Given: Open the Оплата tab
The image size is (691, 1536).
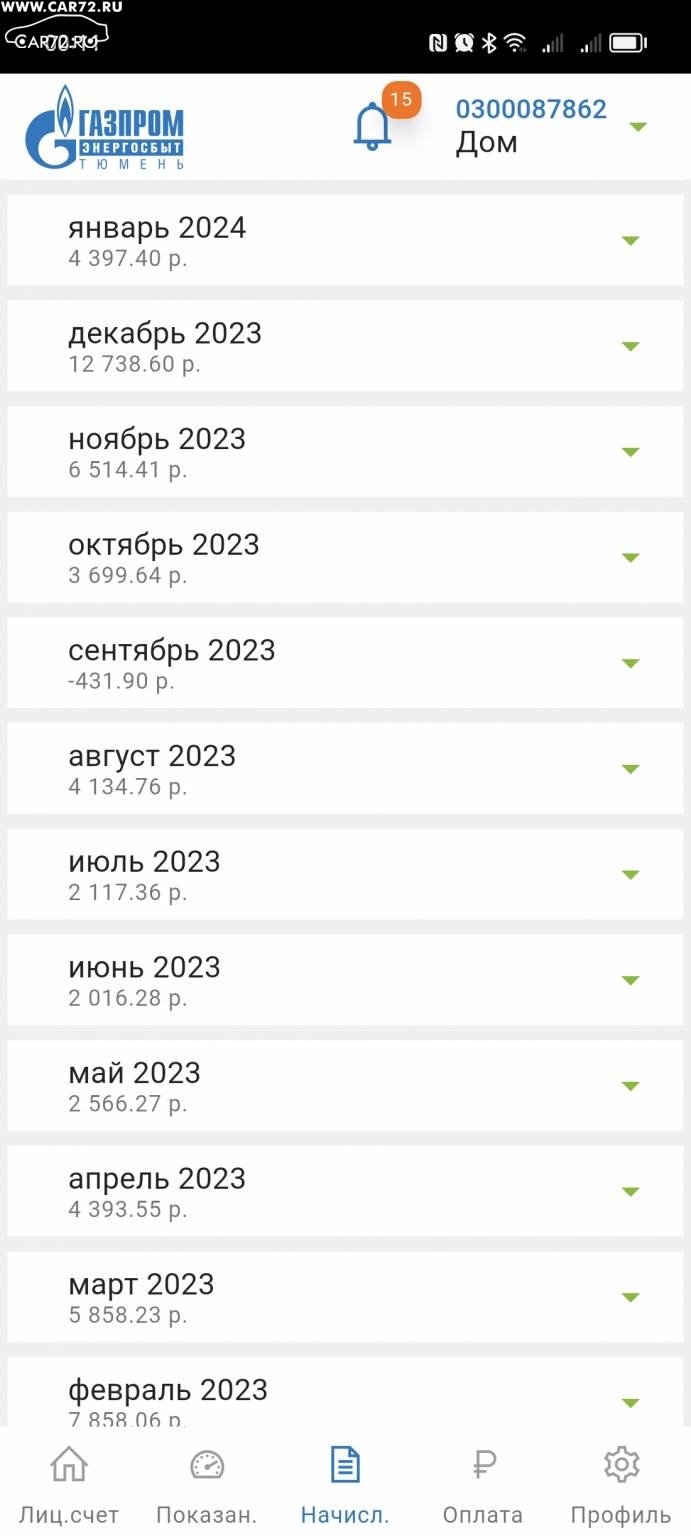Looking at the screenshot, I should pyautogui.click(x=483, y=1484).
